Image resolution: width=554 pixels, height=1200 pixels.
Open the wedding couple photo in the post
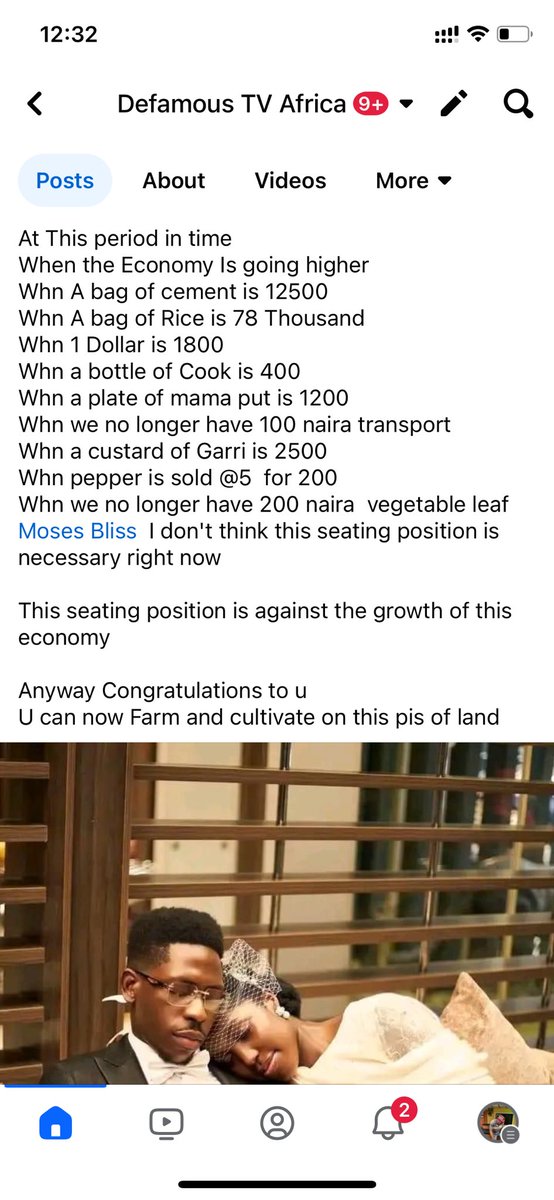point(277,914)
